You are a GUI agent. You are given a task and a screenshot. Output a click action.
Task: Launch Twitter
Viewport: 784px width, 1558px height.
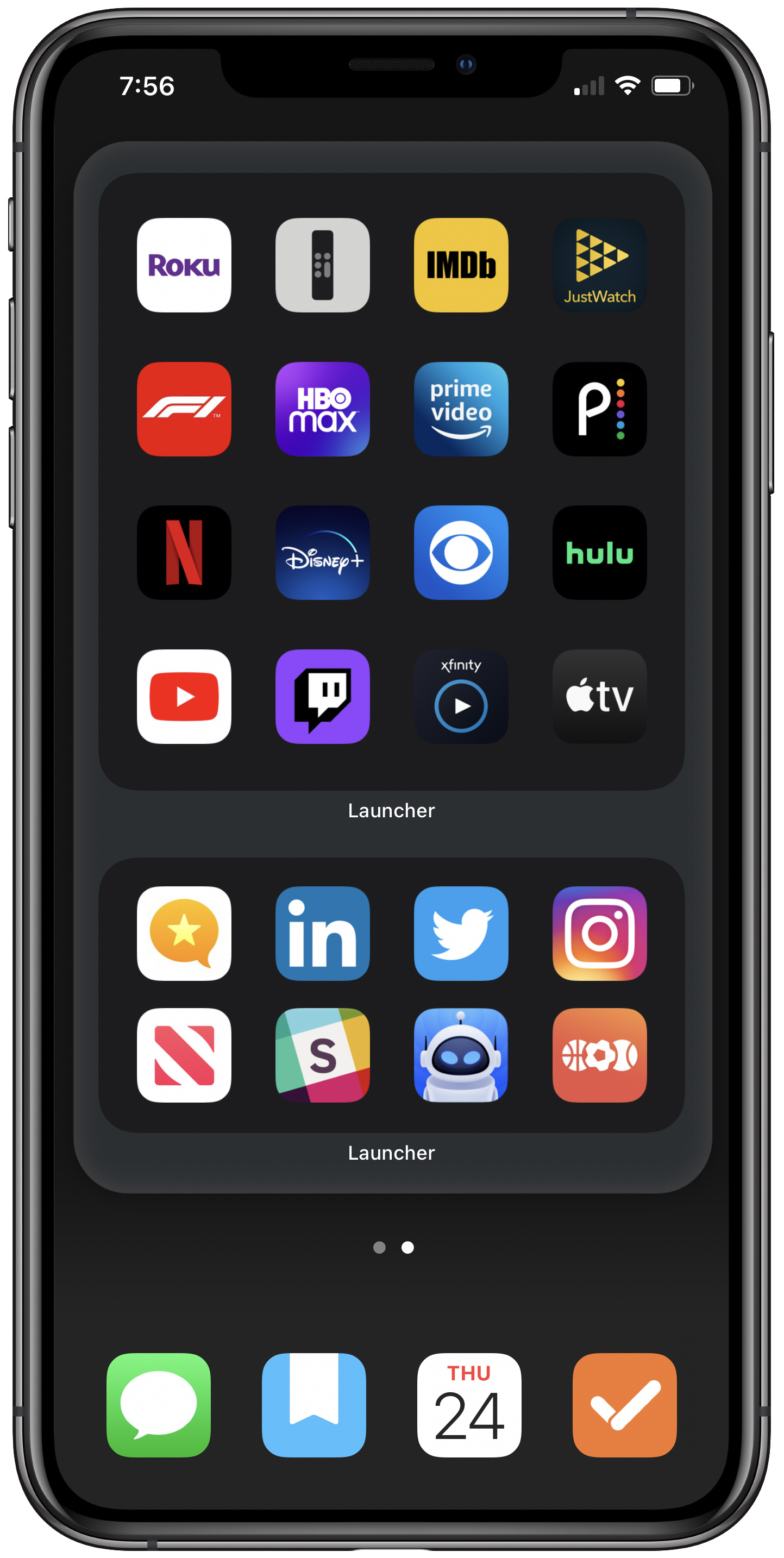pyautogui.click(x=461, y=933)
